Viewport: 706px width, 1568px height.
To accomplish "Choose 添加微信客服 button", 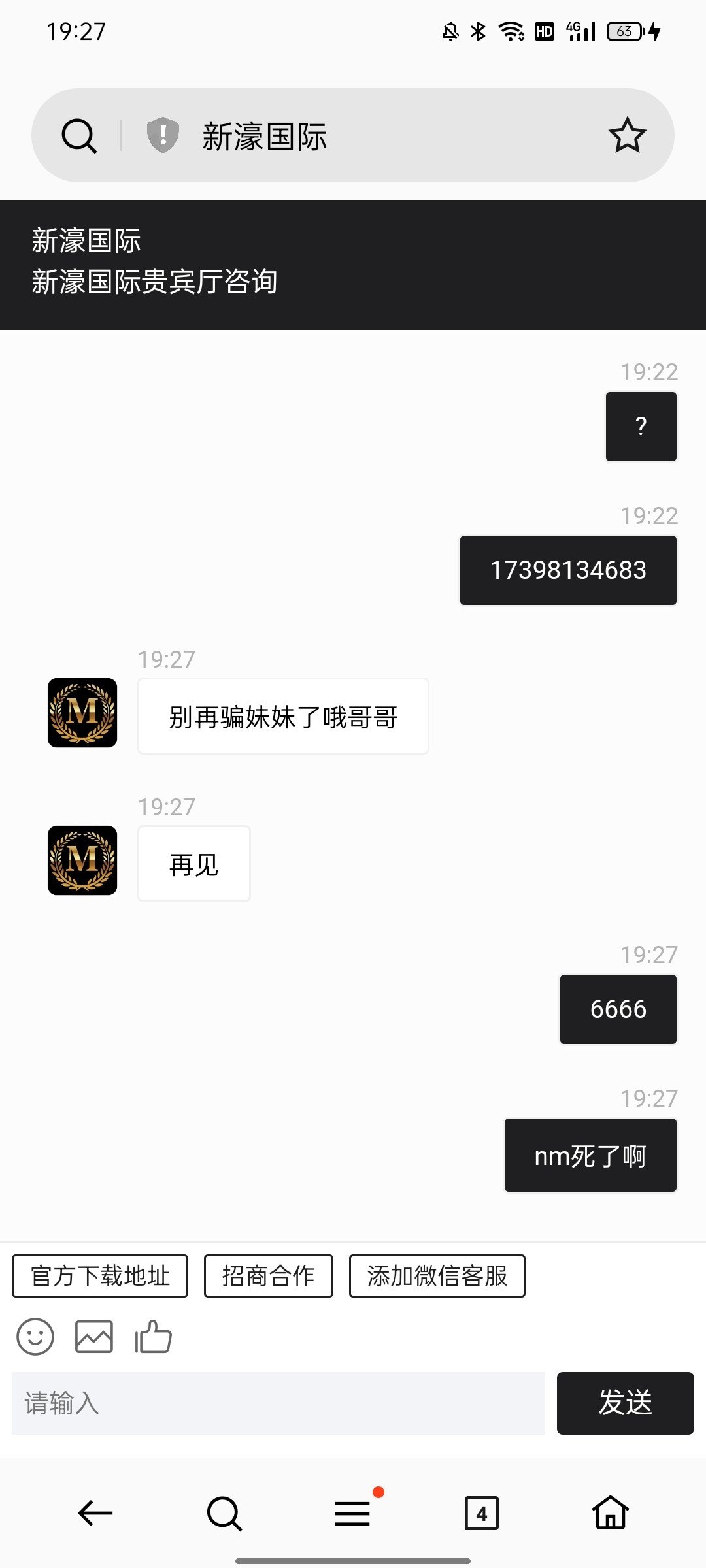I will coord(437,1276).
